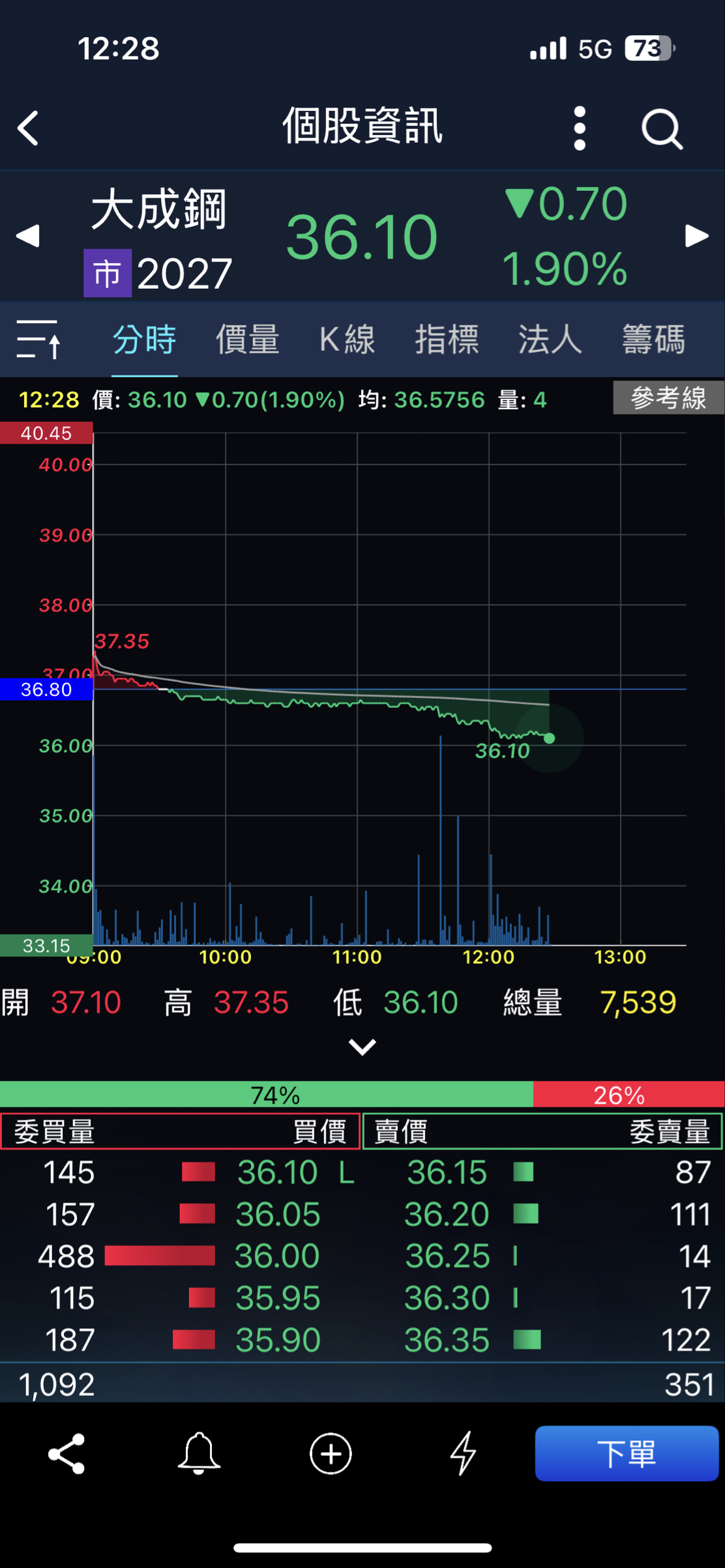Select the 分時 tab
The width and height of the screenshot is (725, 1568).
click(x=144, y=340)
